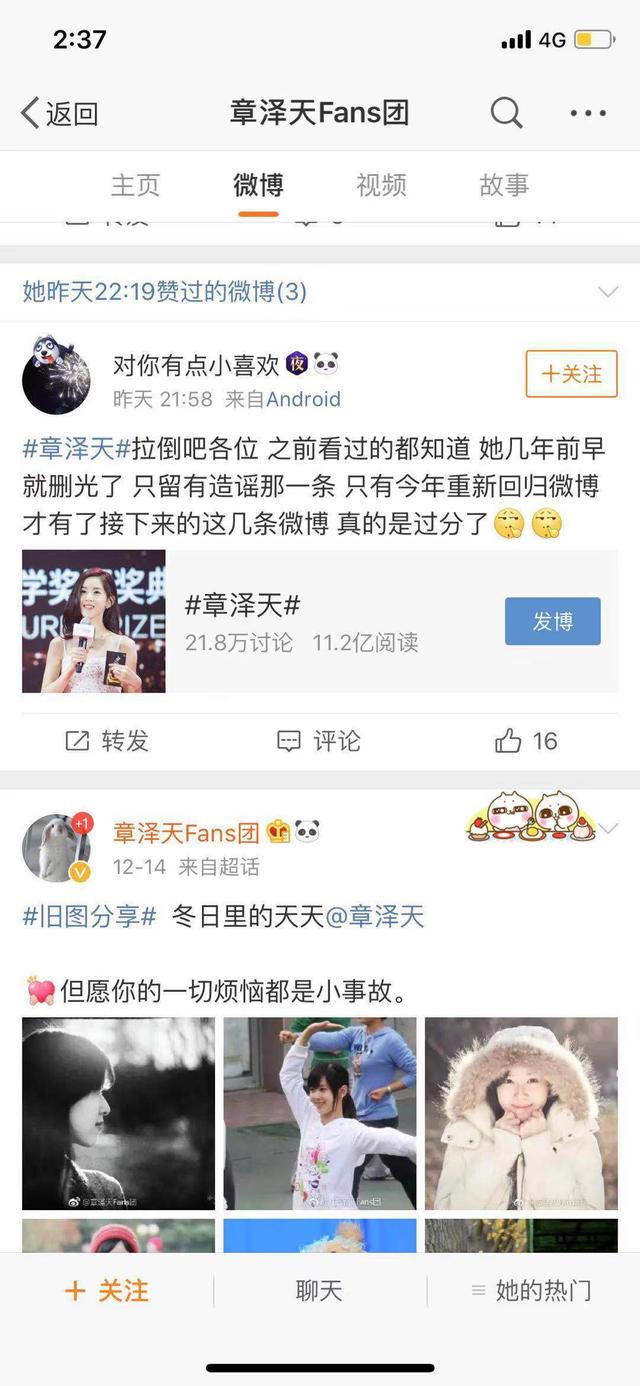Switch to the 视频 tab
The width and height of the screenshot is (640, 1386).
381,185
